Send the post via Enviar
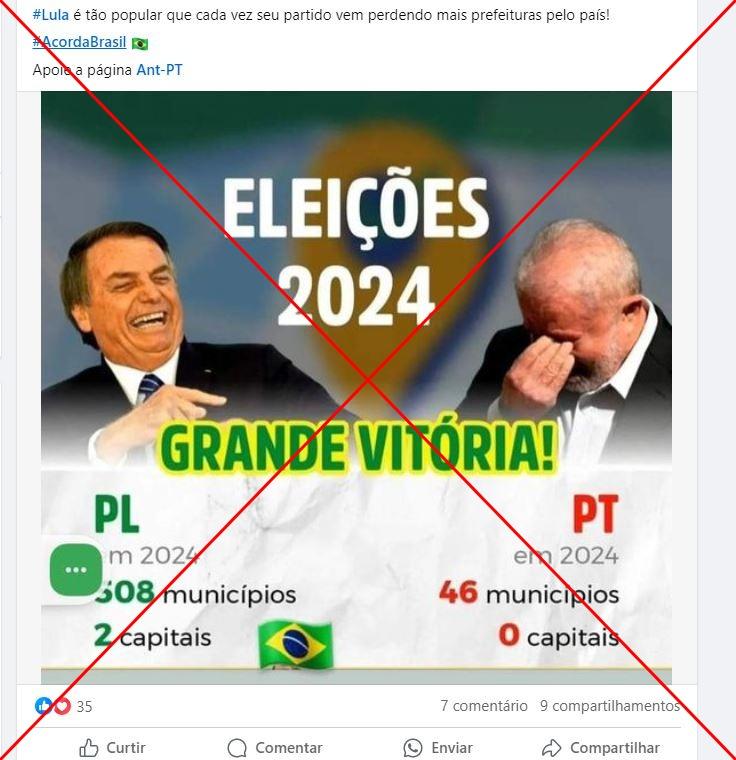The height and width of the screenshot is (760, 736). coord(438,748)
